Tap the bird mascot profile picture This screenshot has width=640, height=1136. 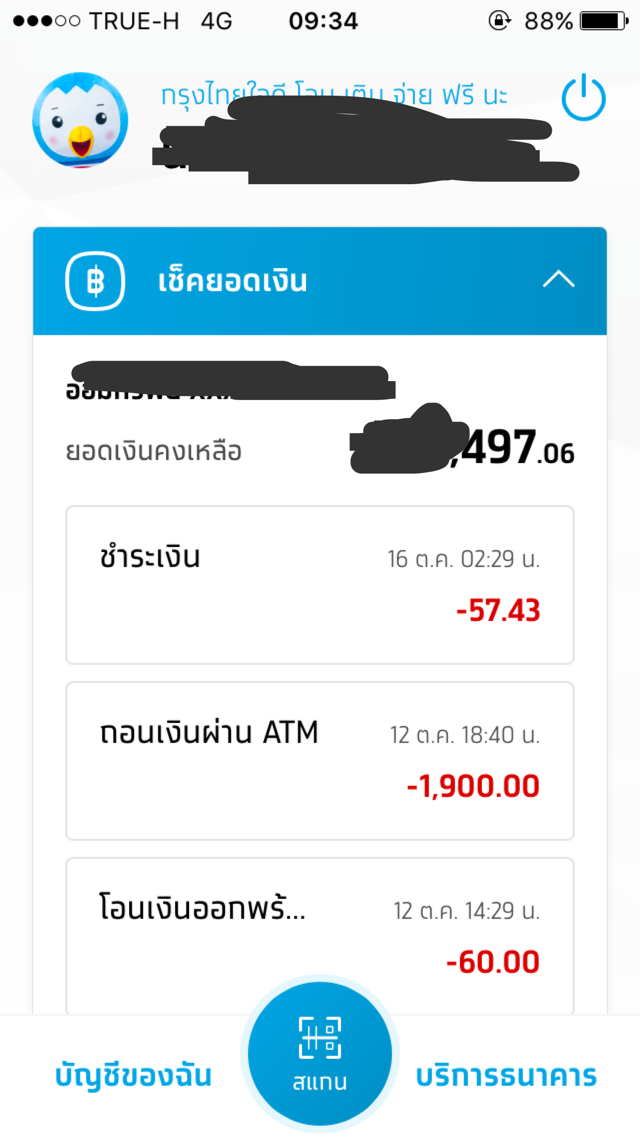[80, 120]
